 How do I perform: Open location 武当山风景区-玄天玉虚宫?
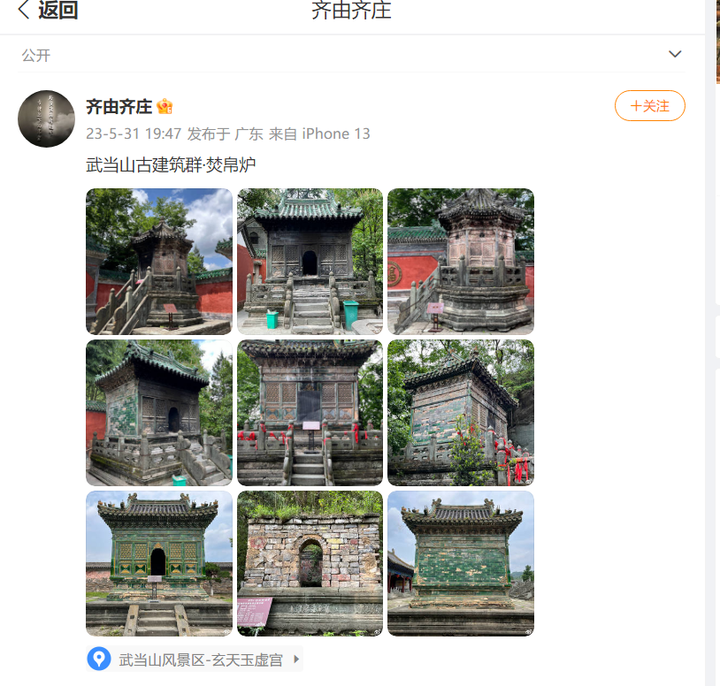(x=200, y=659)
